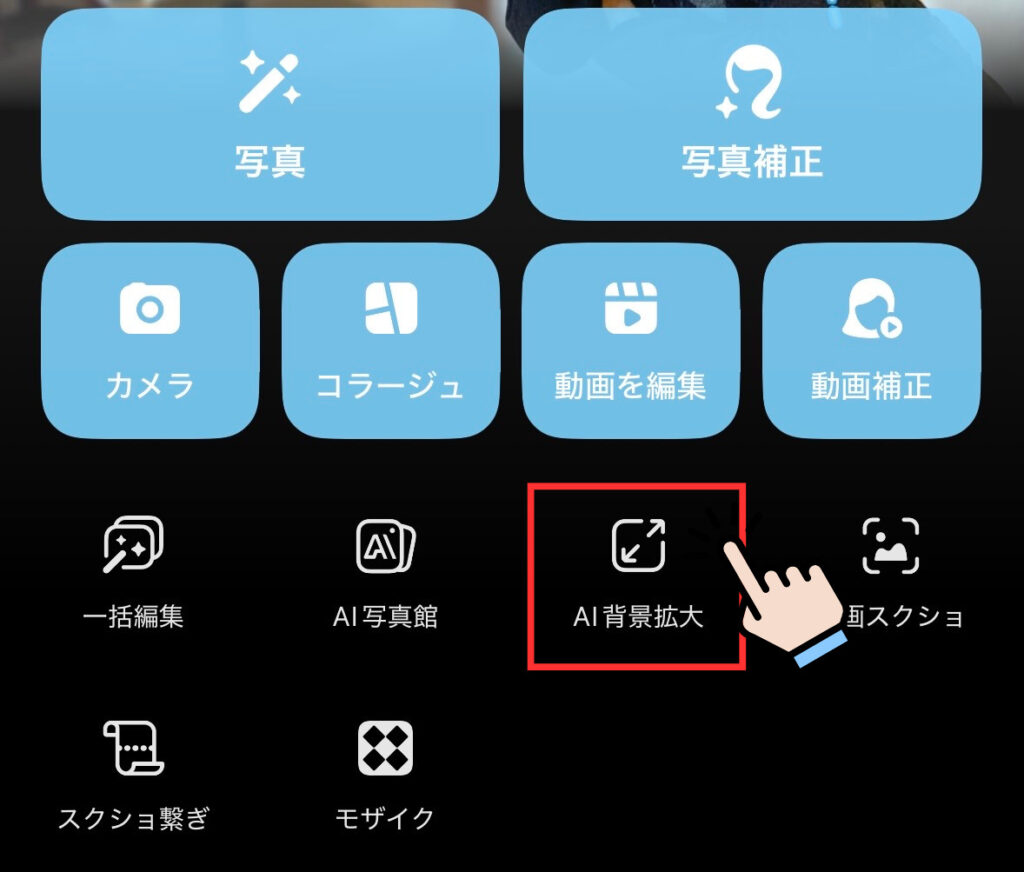Viewport: 1024px width, 872px height.
Task: Select the モザイク mosaic tool
Action: coord(386,775)
